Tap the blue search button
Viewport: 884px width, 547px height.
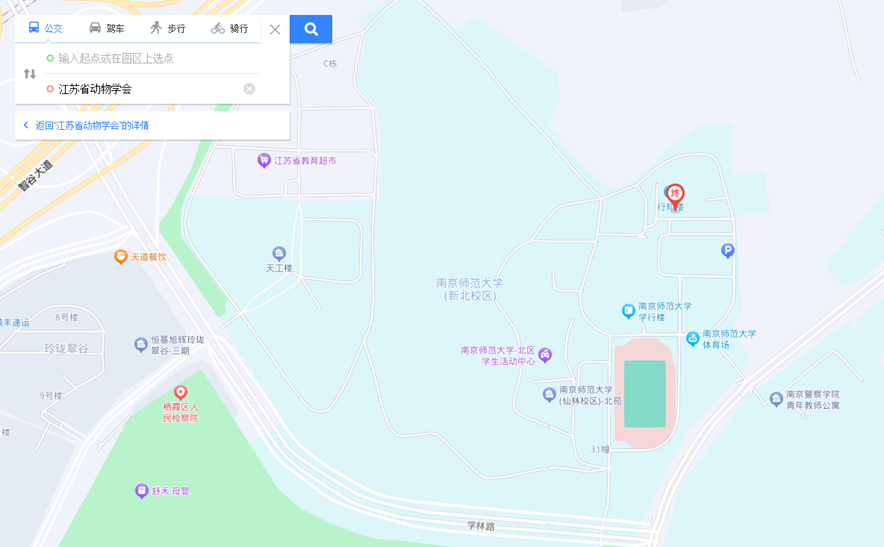tap(311, 29)
